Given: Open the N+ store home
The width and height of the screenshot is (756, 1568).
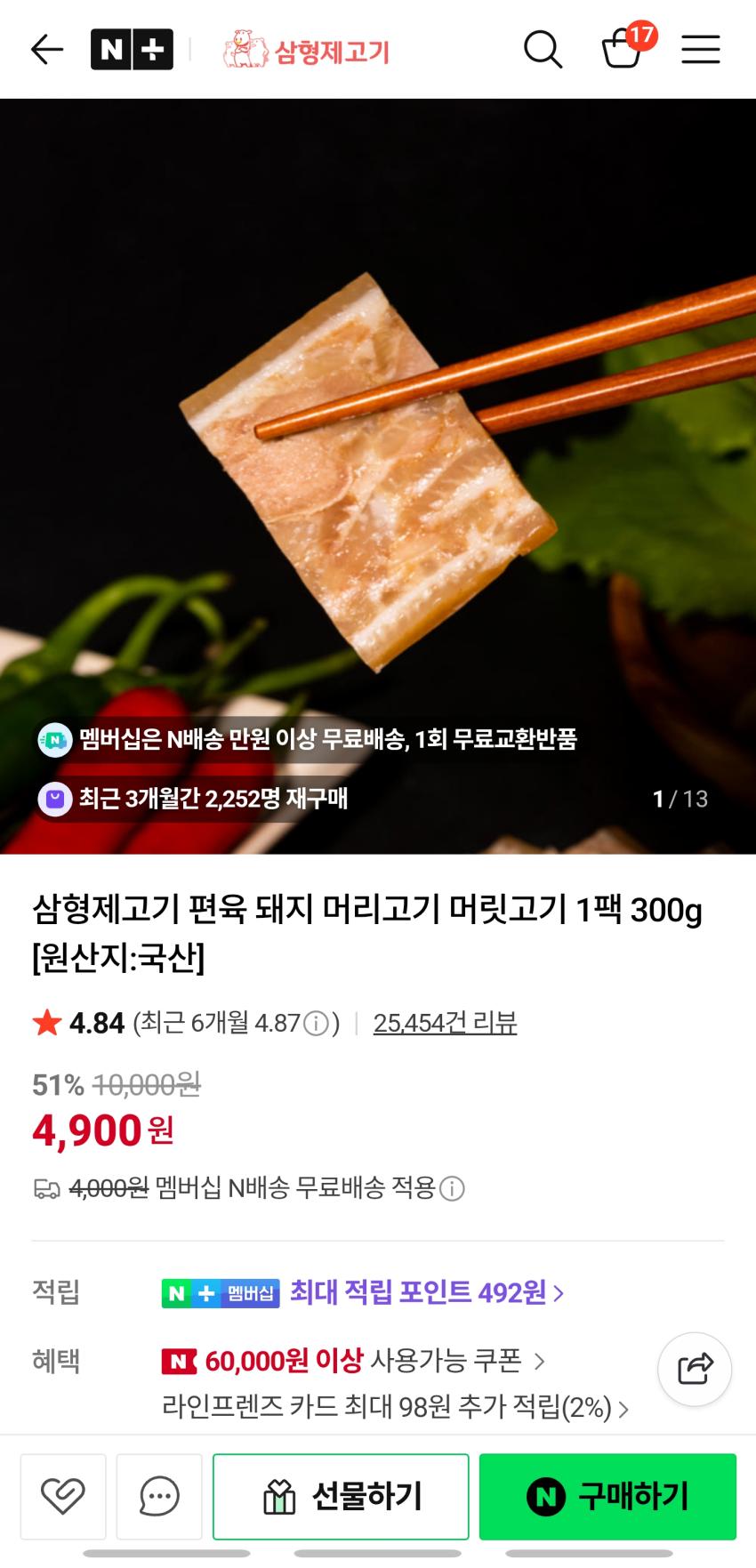Looking at the screenshot, I should coord(132,50).
